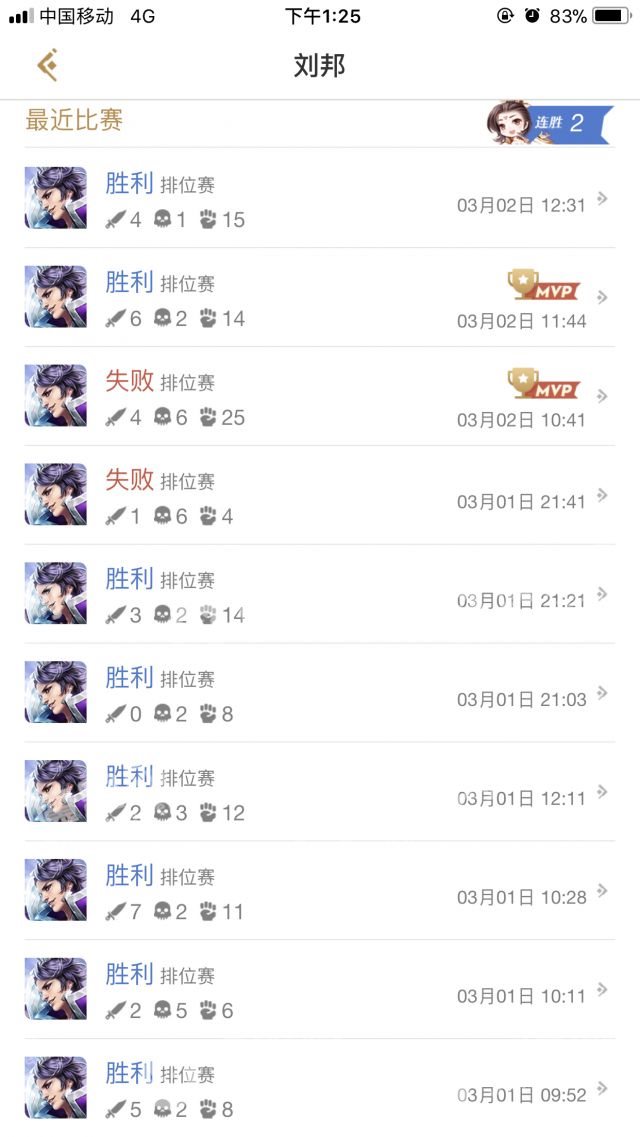This screenshot has width=640, height=1137.
Task: Open the victory match from 03月02日 12:31
Action: click(x=320, y=198)
